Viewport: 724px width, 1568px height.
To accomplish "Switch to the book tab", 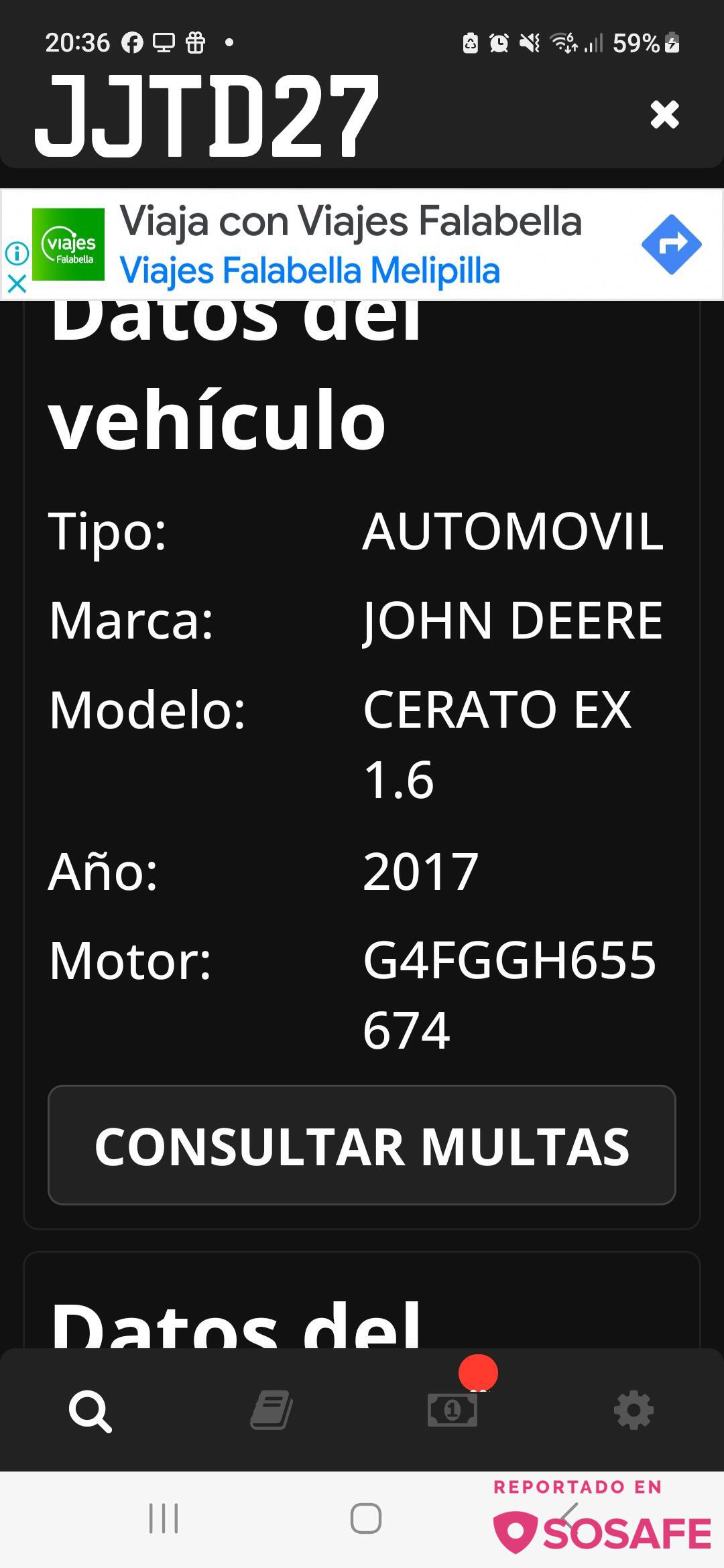I will point(271,1410).
